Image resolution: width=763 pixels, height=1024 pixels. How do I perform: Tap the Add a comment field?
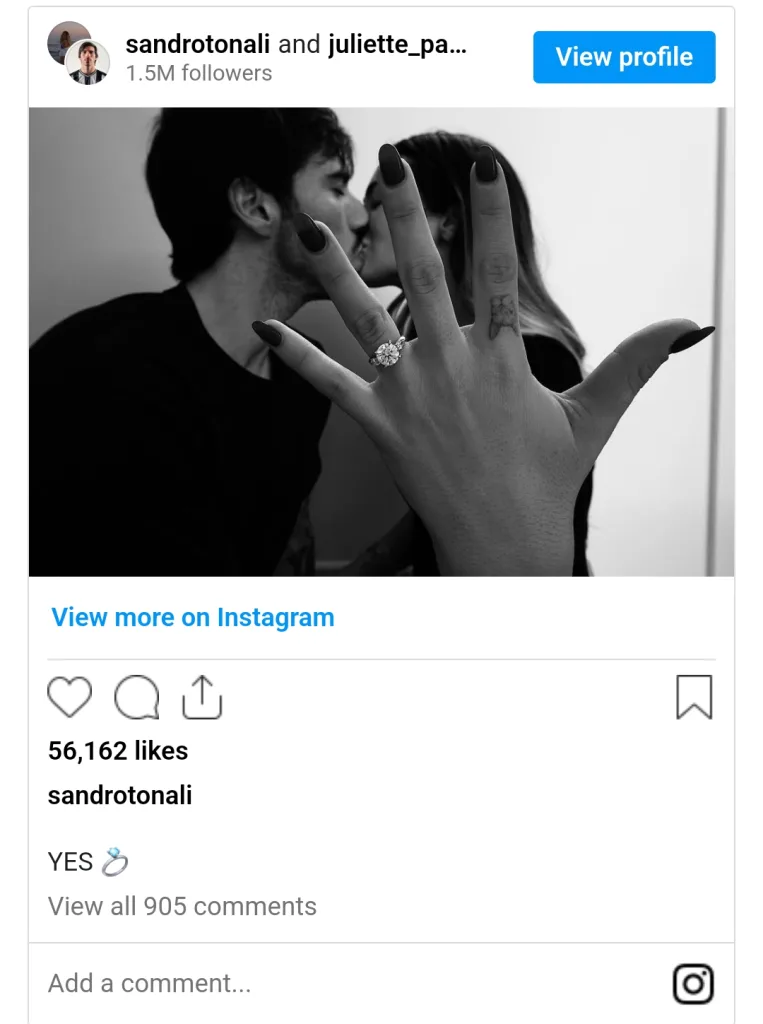tap(150, 983)
